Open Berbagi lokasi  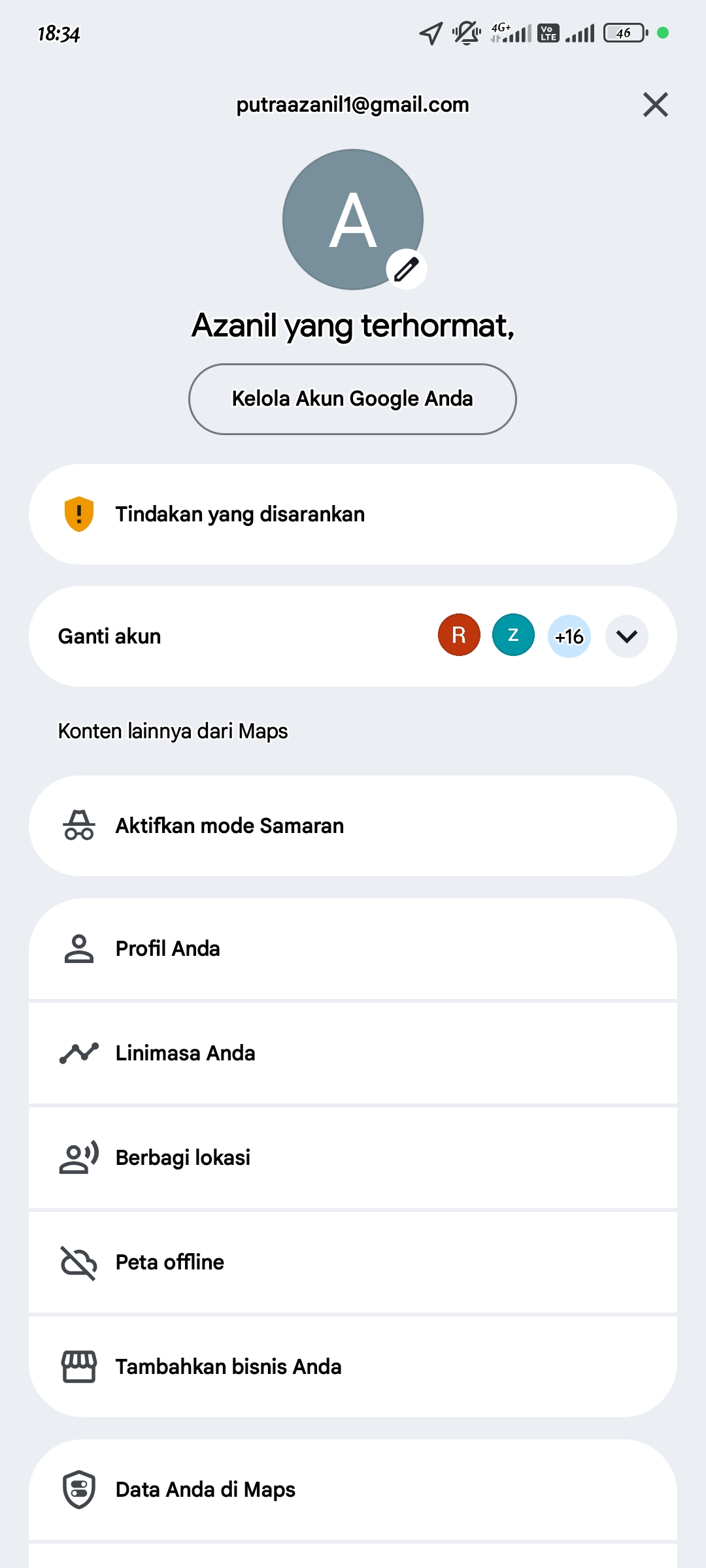pos(353,1158)
